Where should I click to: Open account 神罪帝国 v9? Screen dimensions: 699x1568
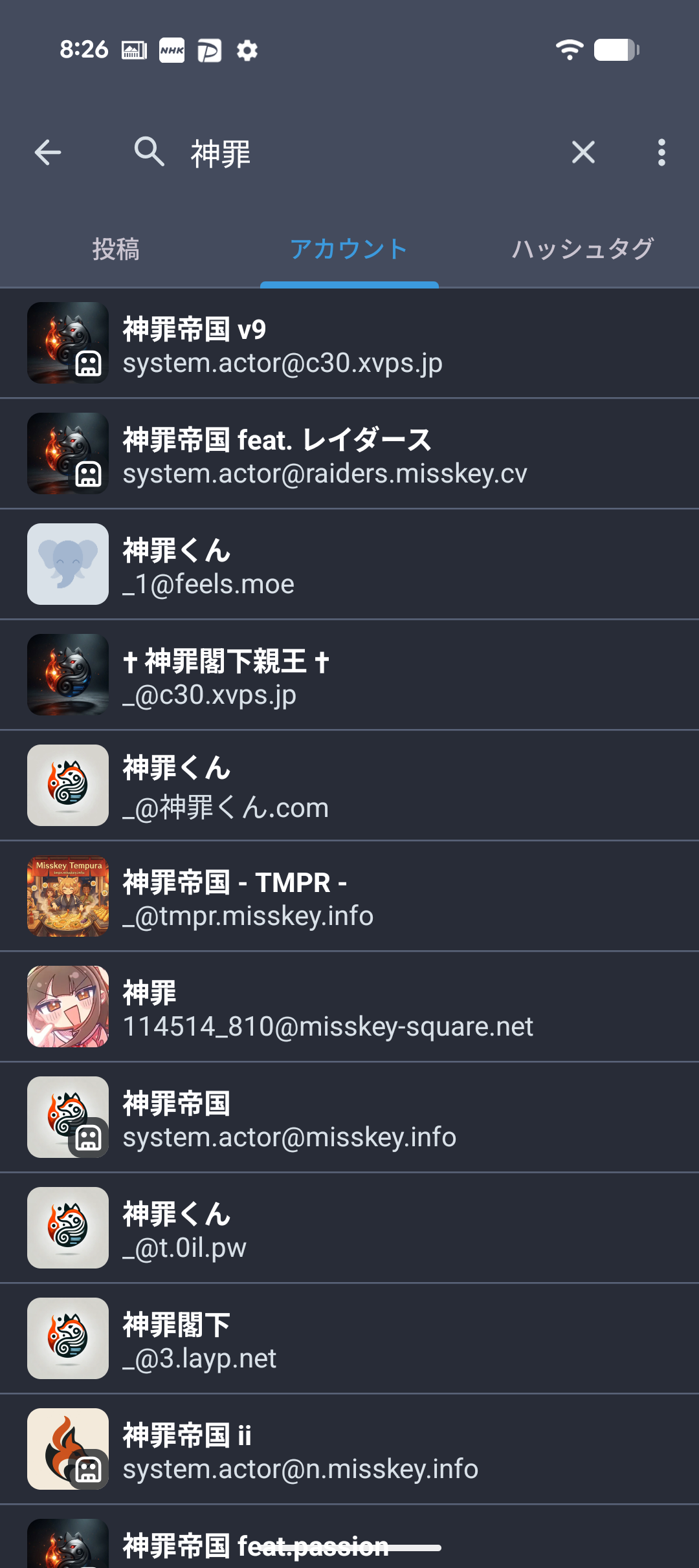349,343
